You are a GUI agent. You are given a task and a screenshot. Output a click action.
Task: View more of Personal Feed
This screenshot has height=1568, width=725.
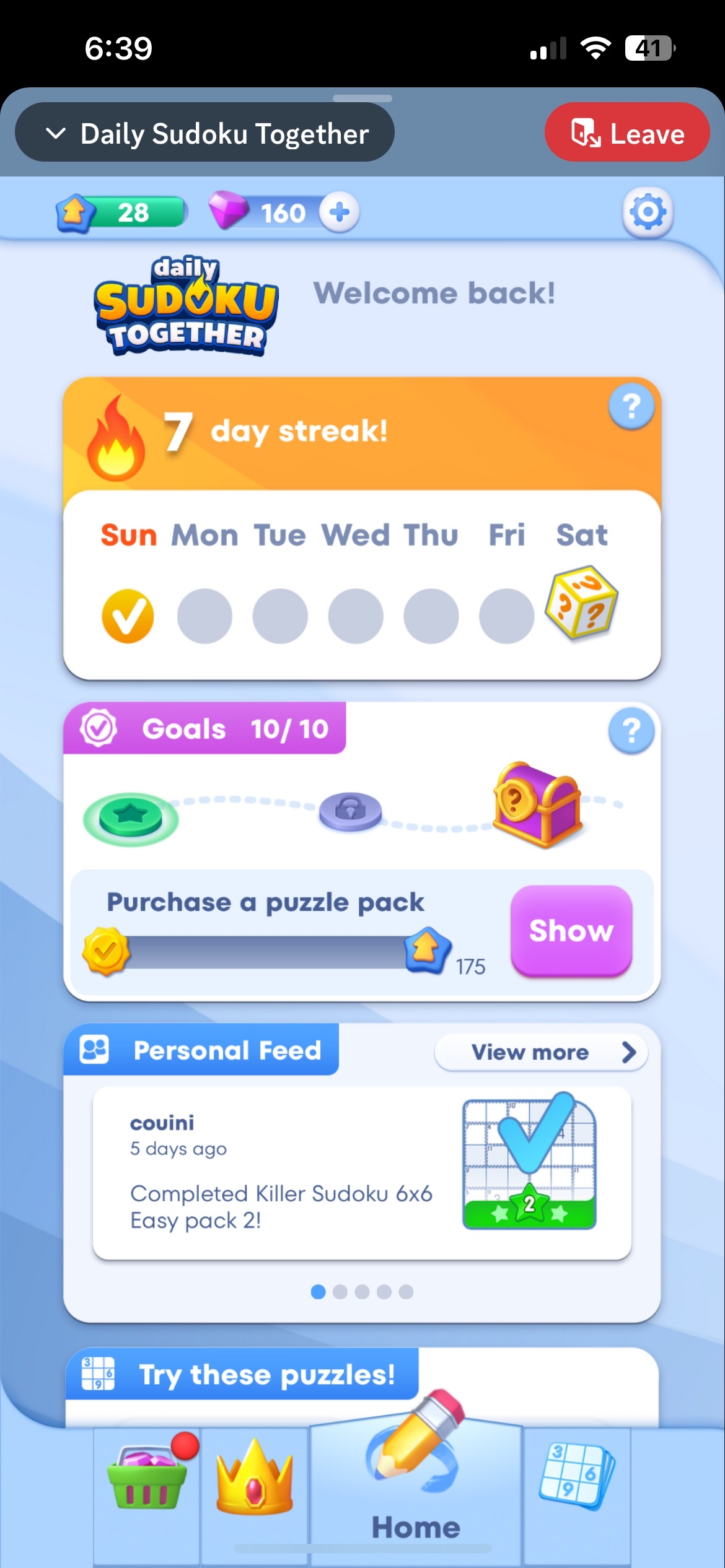tap(541, 1052)
